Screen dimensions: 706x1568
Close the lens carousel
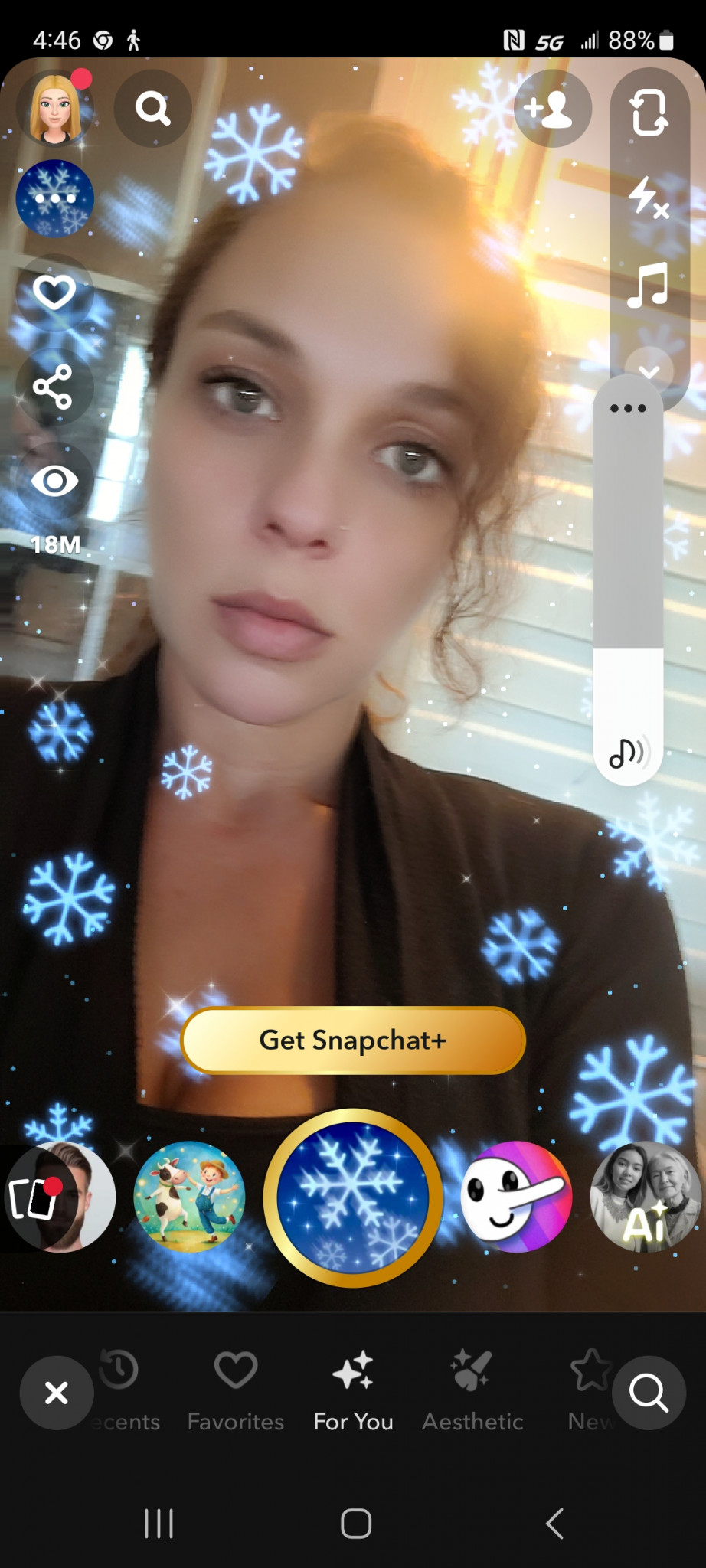pos(56,1393)
